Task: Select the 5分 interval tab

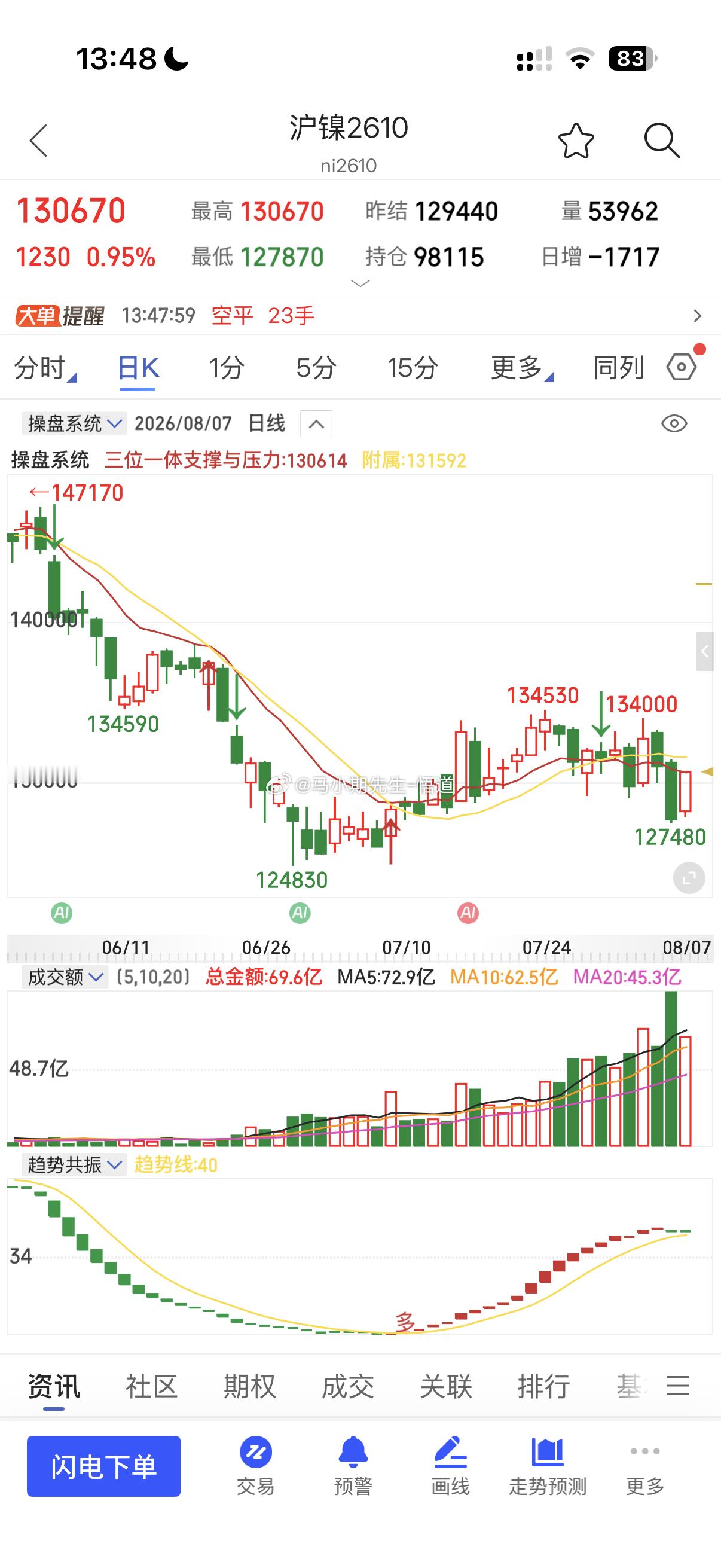Action: (x=316, y=368)
